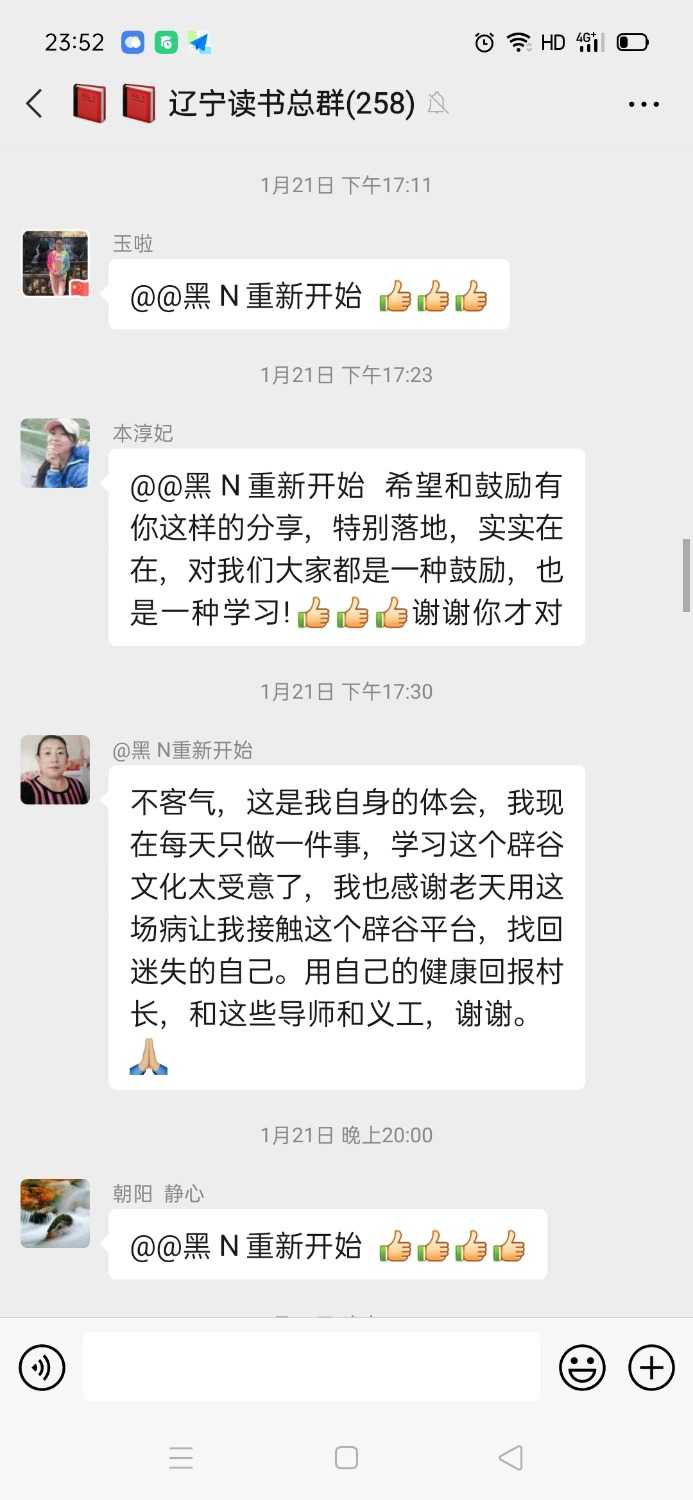Viewport: 693px width, 1500px height.
Task: Tap the message input field
Action: [311, 1367]
